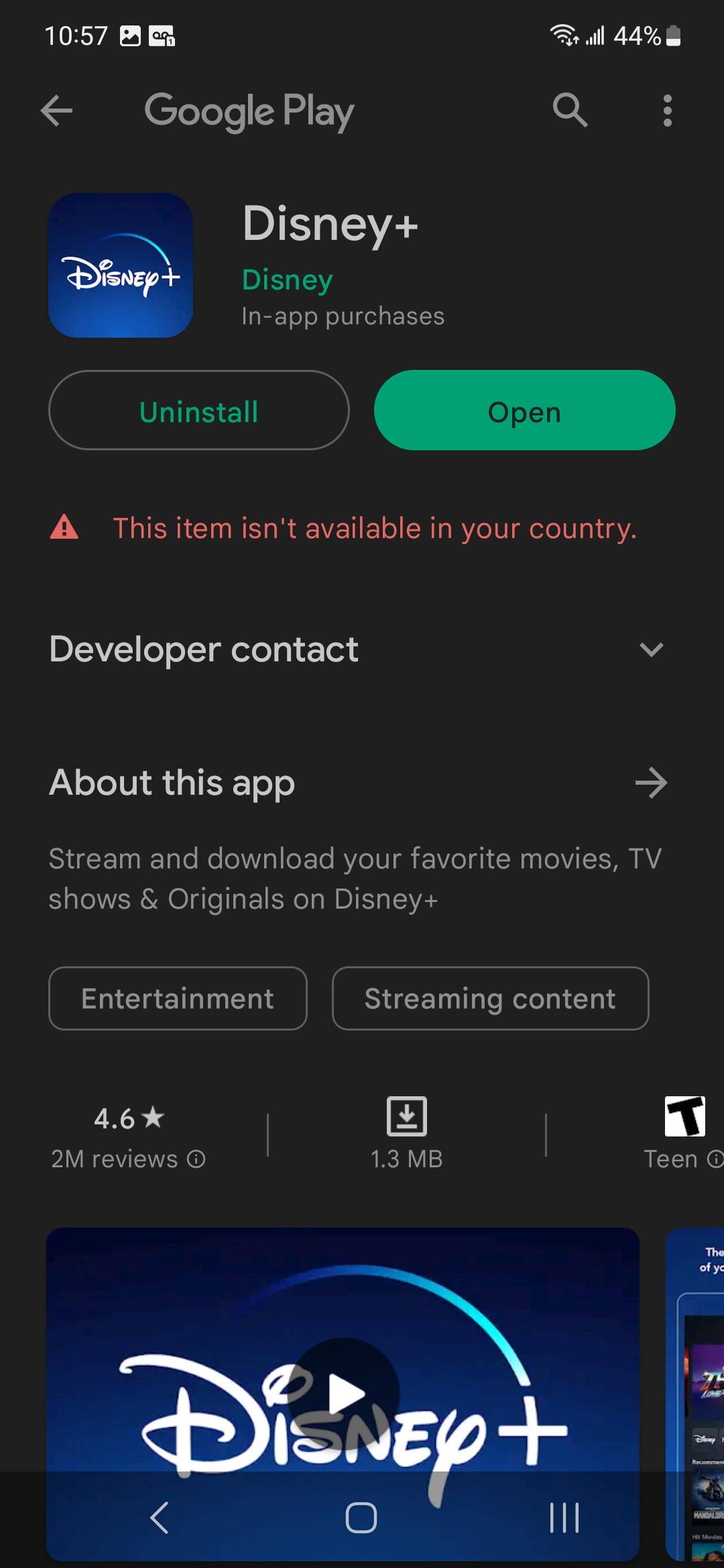Open the search icon in Google Play
724x1568 pixels.
[569, 111]
